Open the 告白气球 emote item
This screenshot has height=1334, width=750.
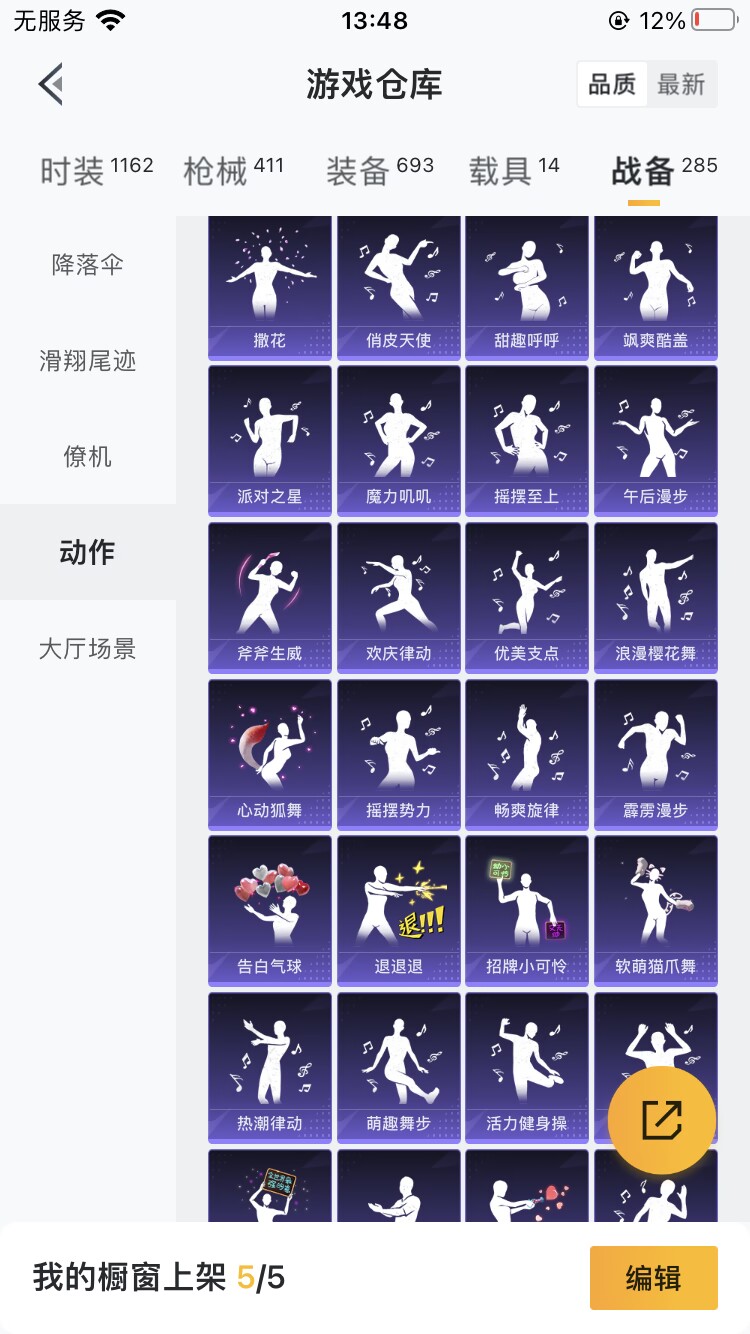coord(270,911)
